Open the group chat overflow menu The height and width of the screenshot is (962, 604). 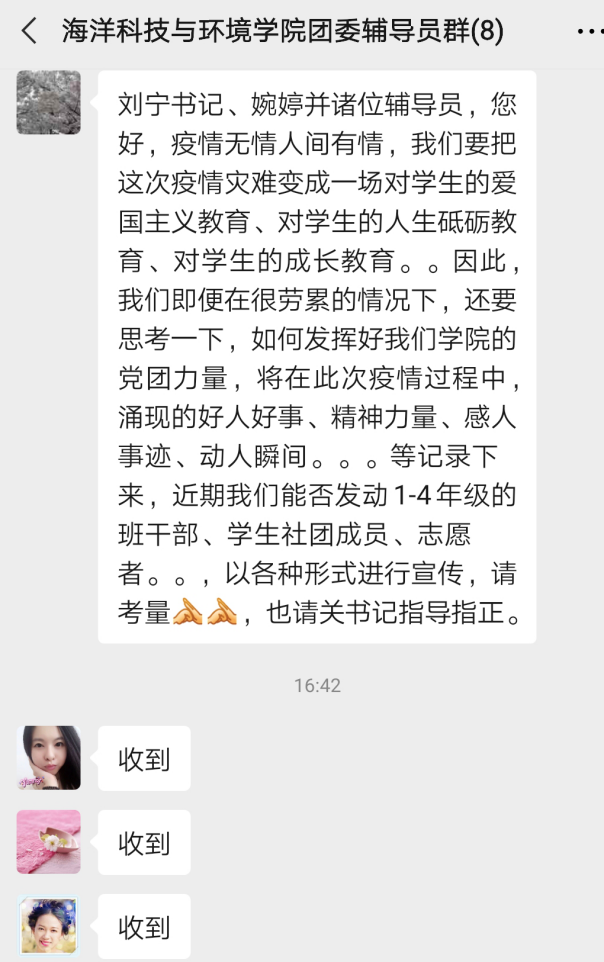[588, 32]
